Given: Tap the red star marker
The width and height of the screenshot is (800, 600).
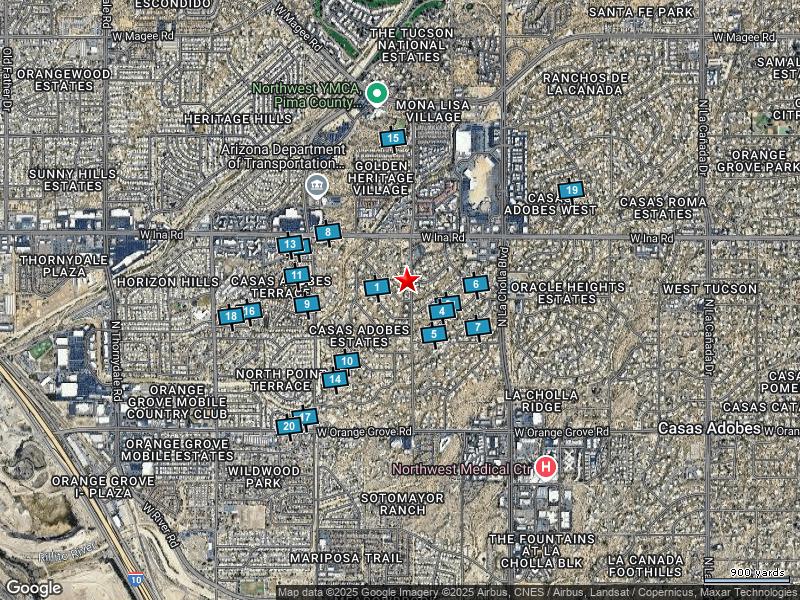Looking at the screenshot, I should coord(407,281).
